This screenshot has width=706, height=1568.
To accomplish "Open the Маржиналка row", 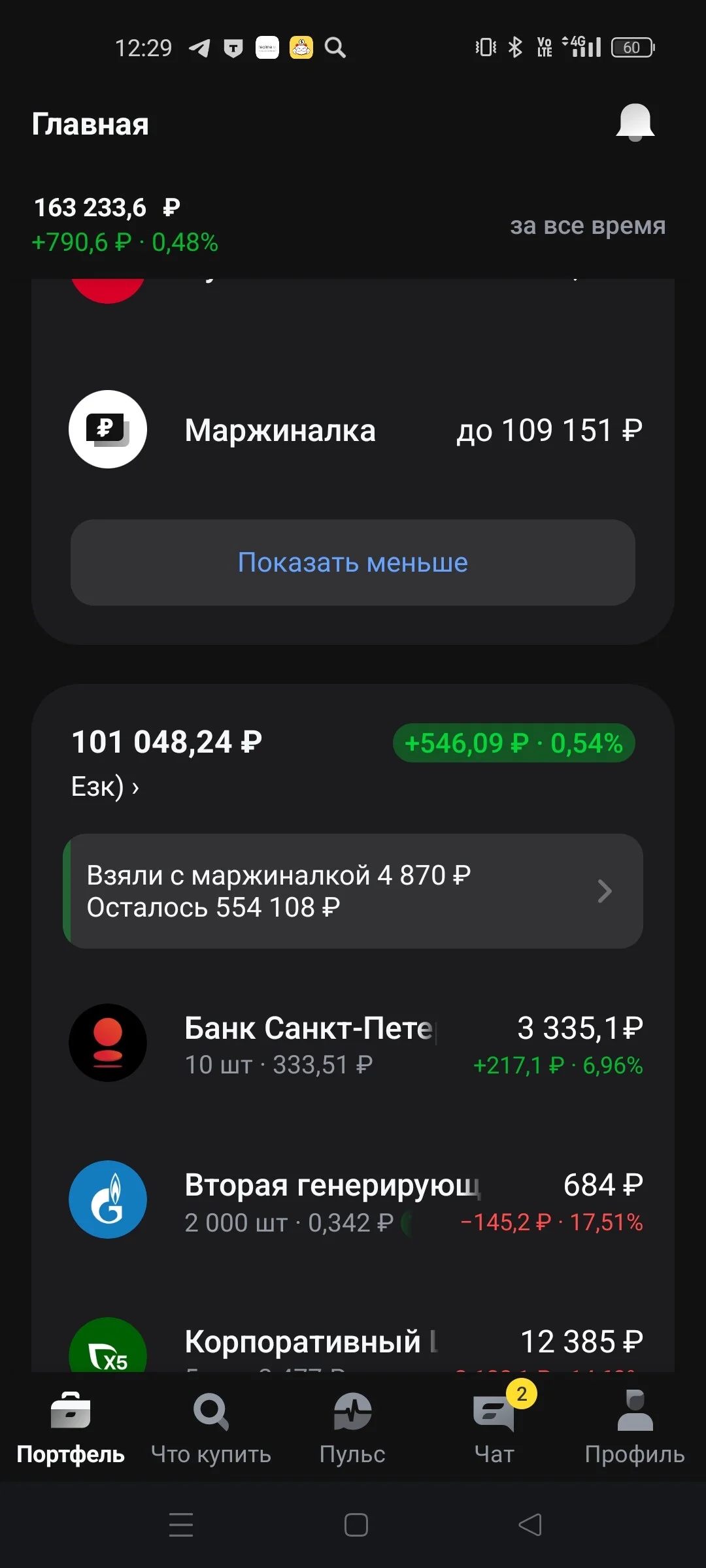I will click(x=353, y=430).
